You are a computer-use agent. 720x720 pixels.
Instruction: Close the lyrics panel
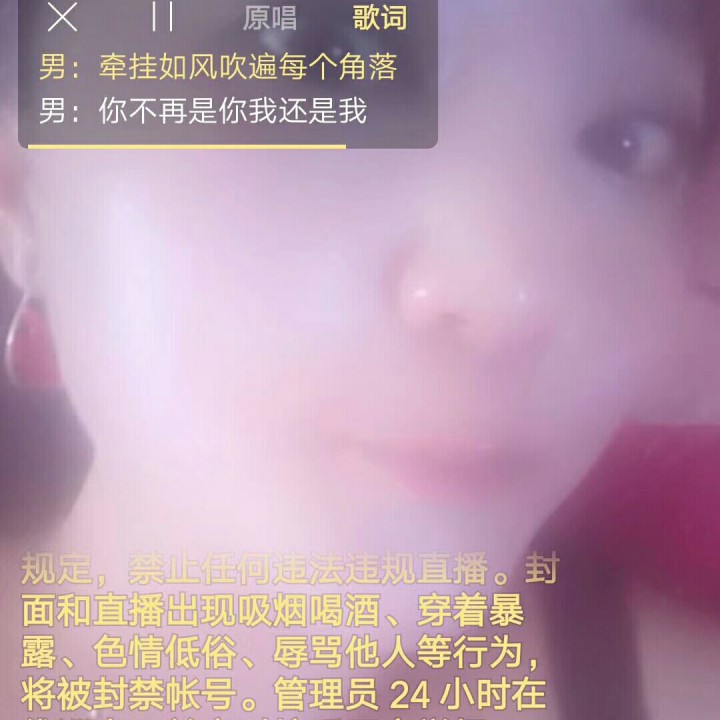[63, 17]
